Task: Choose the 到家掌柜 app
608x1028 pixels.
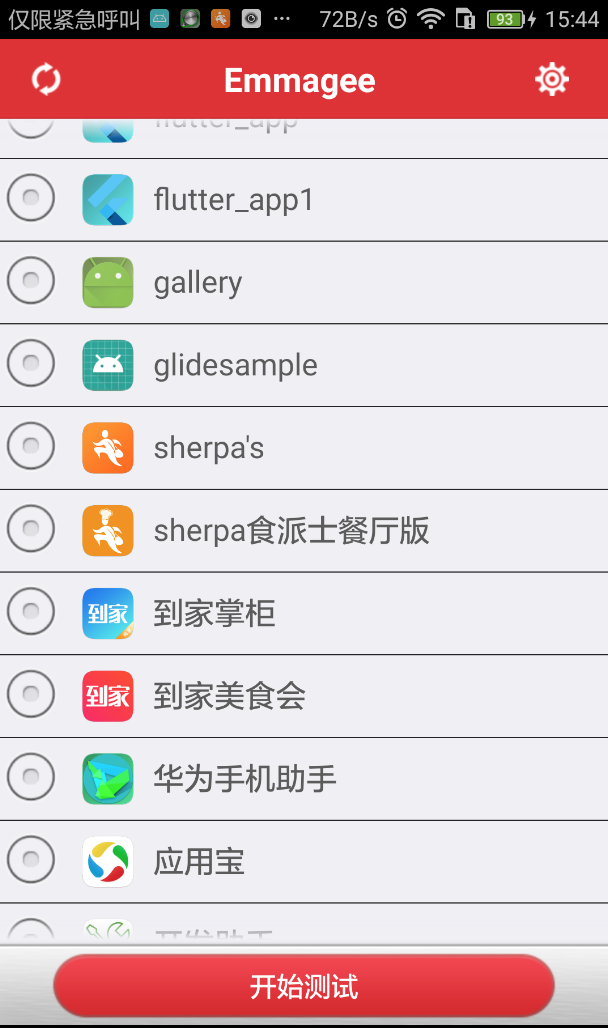Action: [x=31, y=610]
